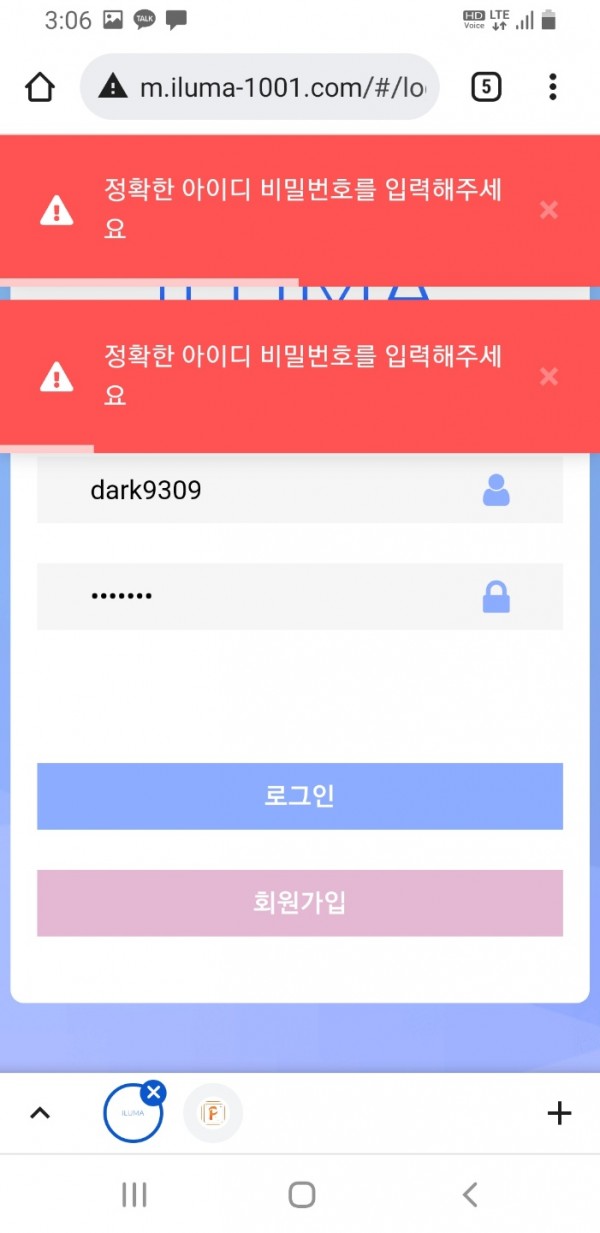Switch to the second tab with orange icon
Viewport: 600px width, 1233px height.
[x=213, y=1113]
